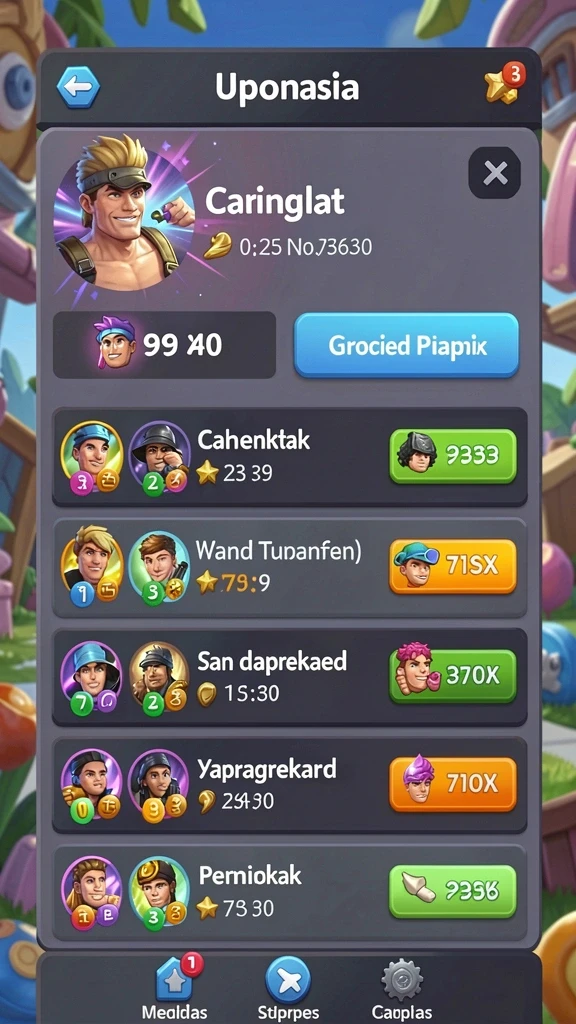Open the Pemiokak row
The height and width of the screenshot is (1024, 576).
tap(289, 893)
